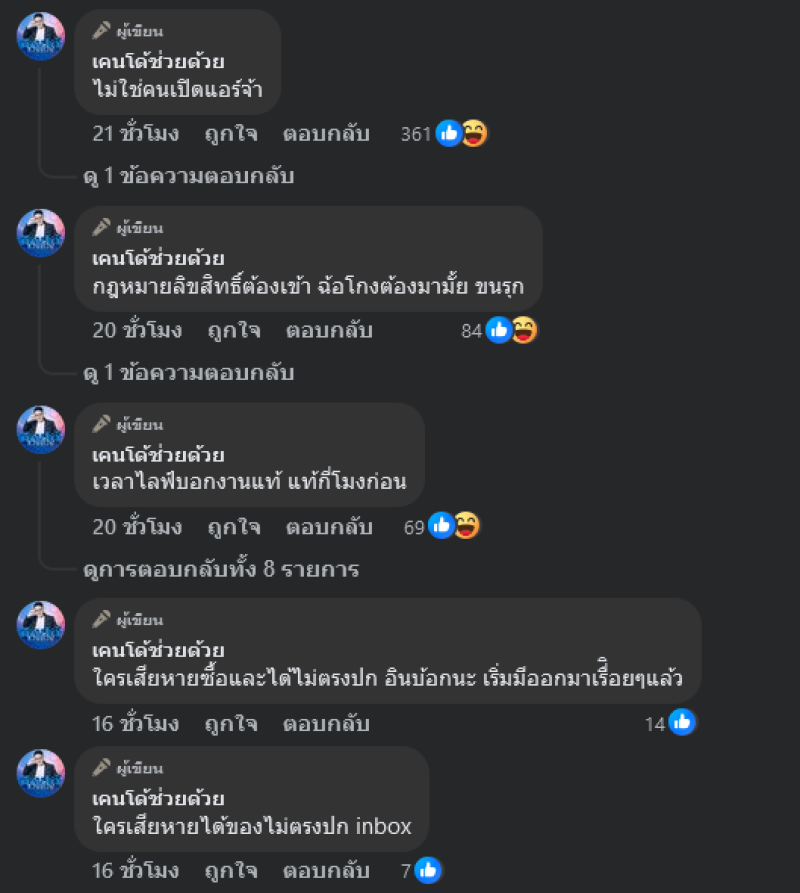View all 8 replies under 'เวลาไลฟ์บอกงานแท้'
Viewport: 800px width, 893px height.
pos(221,570)
